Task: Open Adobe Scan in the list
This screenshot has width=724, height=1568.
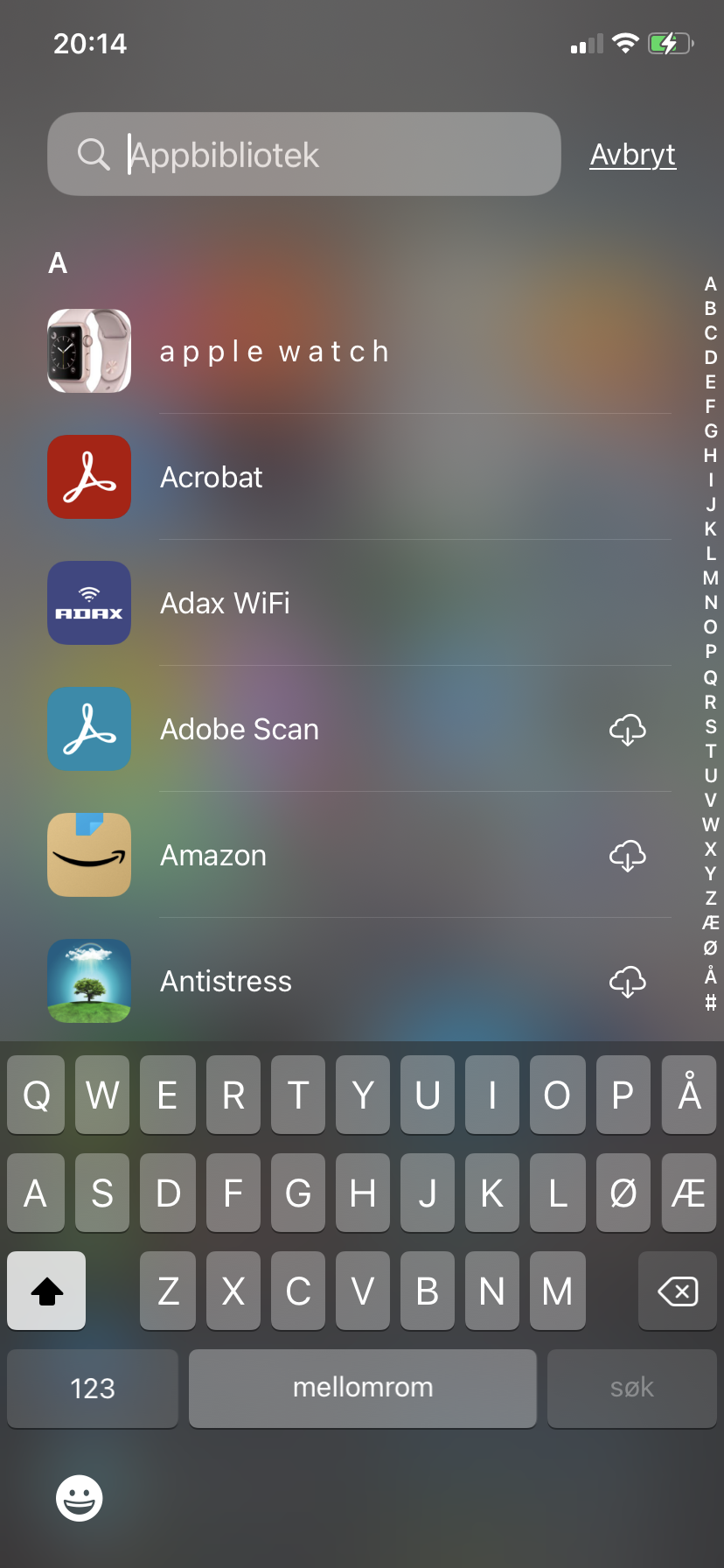Action: click(x=240, y=730)
